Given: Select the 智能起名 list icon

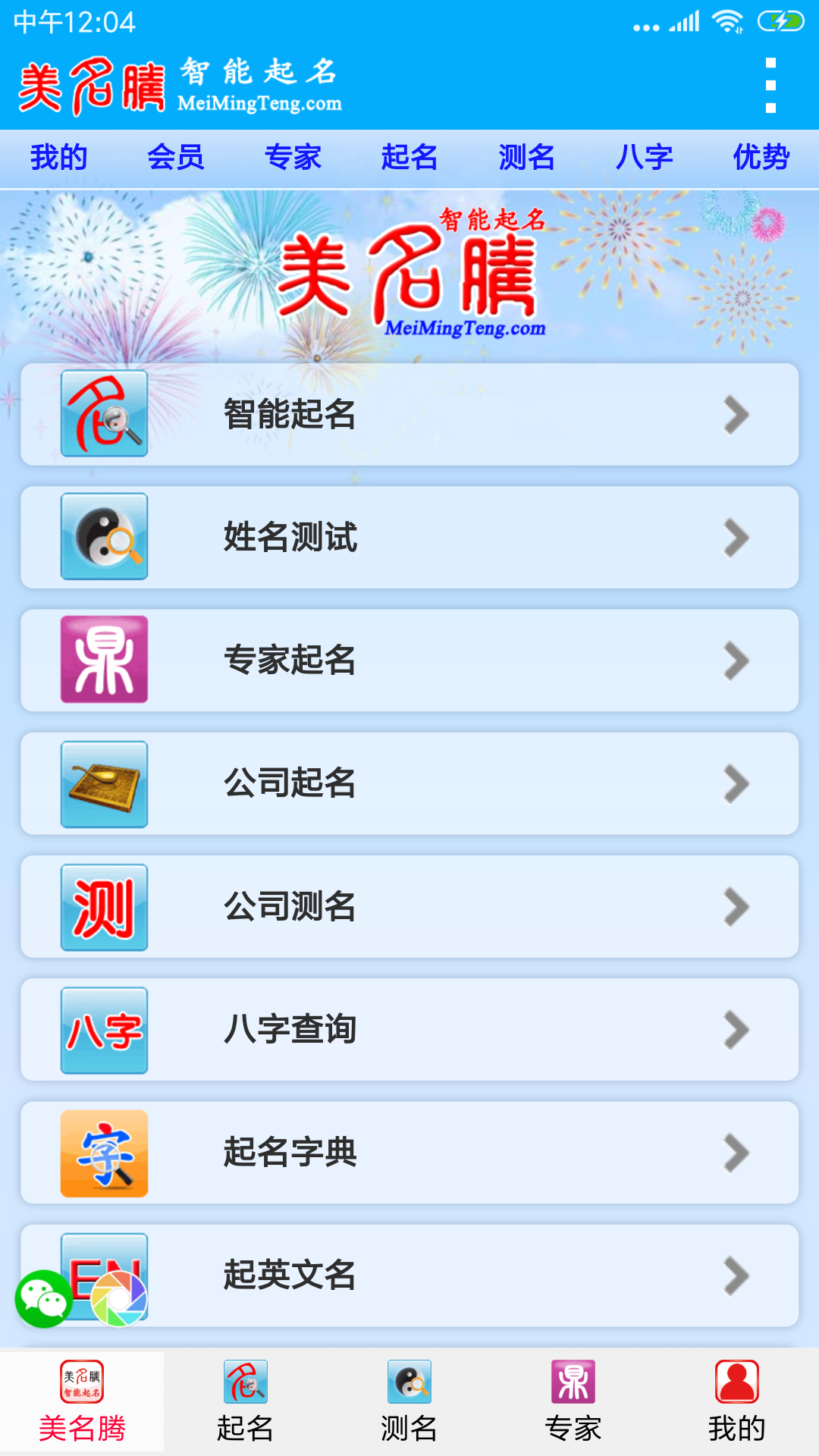Looking at the screenshot, I should [104, 414].
